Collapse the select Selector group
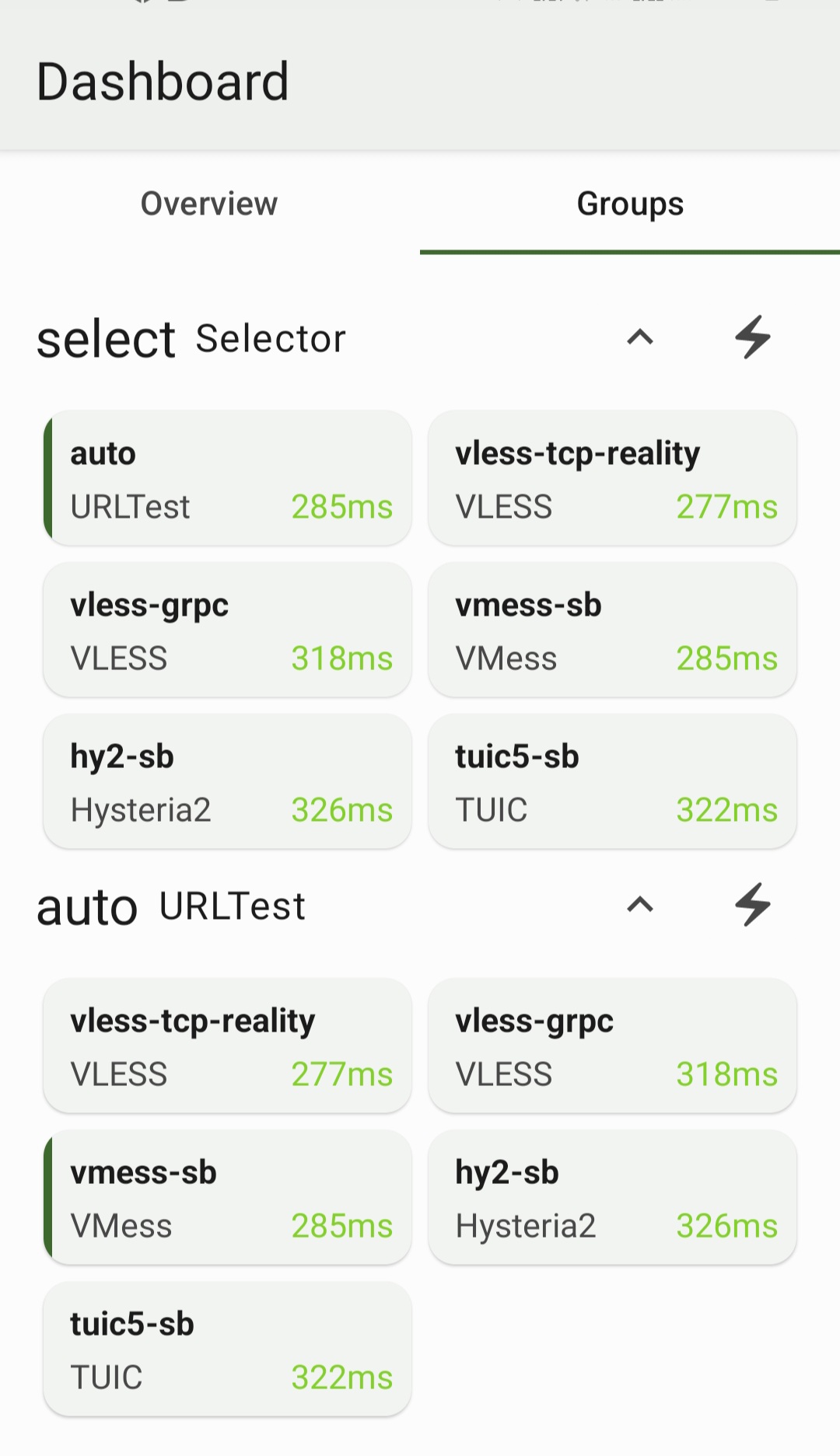Image resolution: width=840 pixels, height=1456 pixels. [640, 337]
